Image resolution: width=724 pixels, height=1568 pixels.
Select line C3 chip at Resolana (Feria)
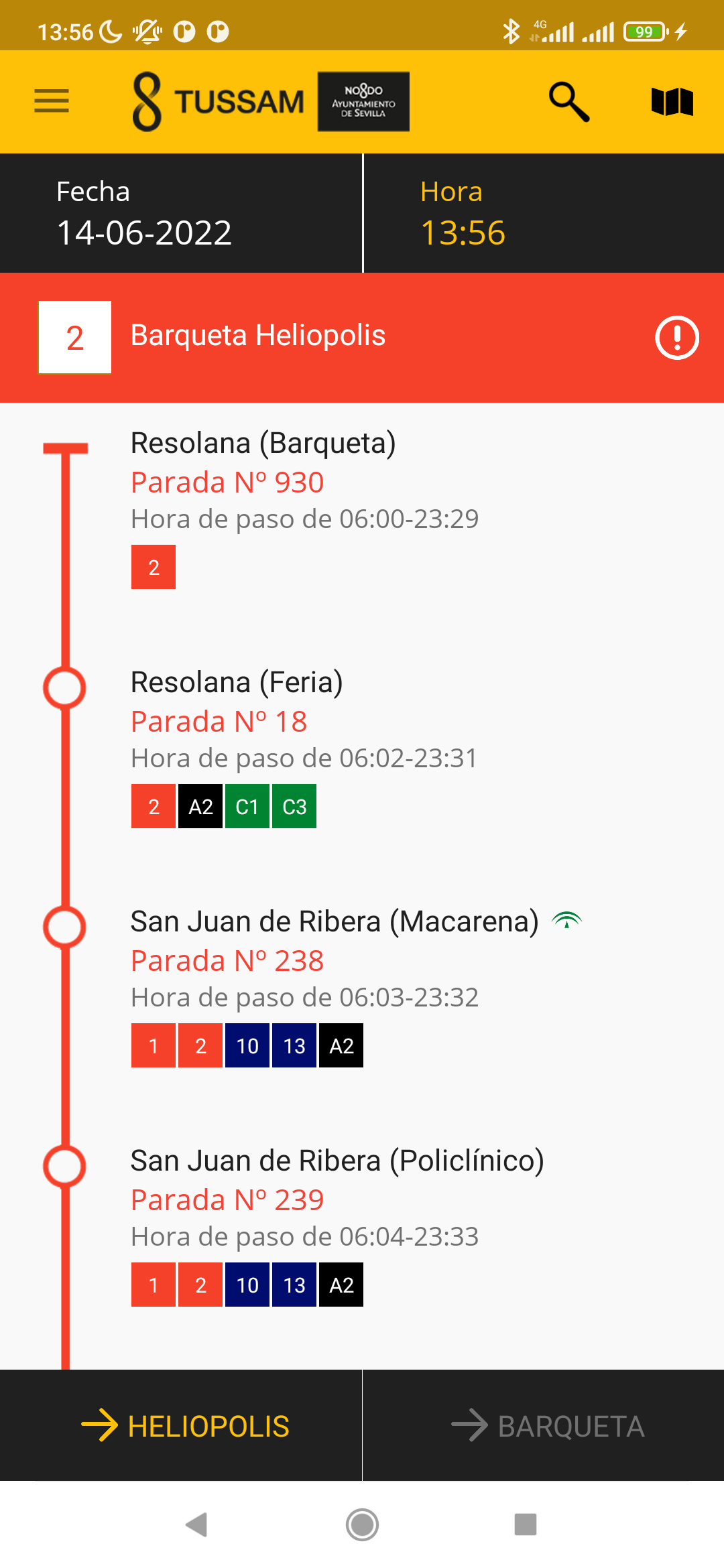(294, 806)
